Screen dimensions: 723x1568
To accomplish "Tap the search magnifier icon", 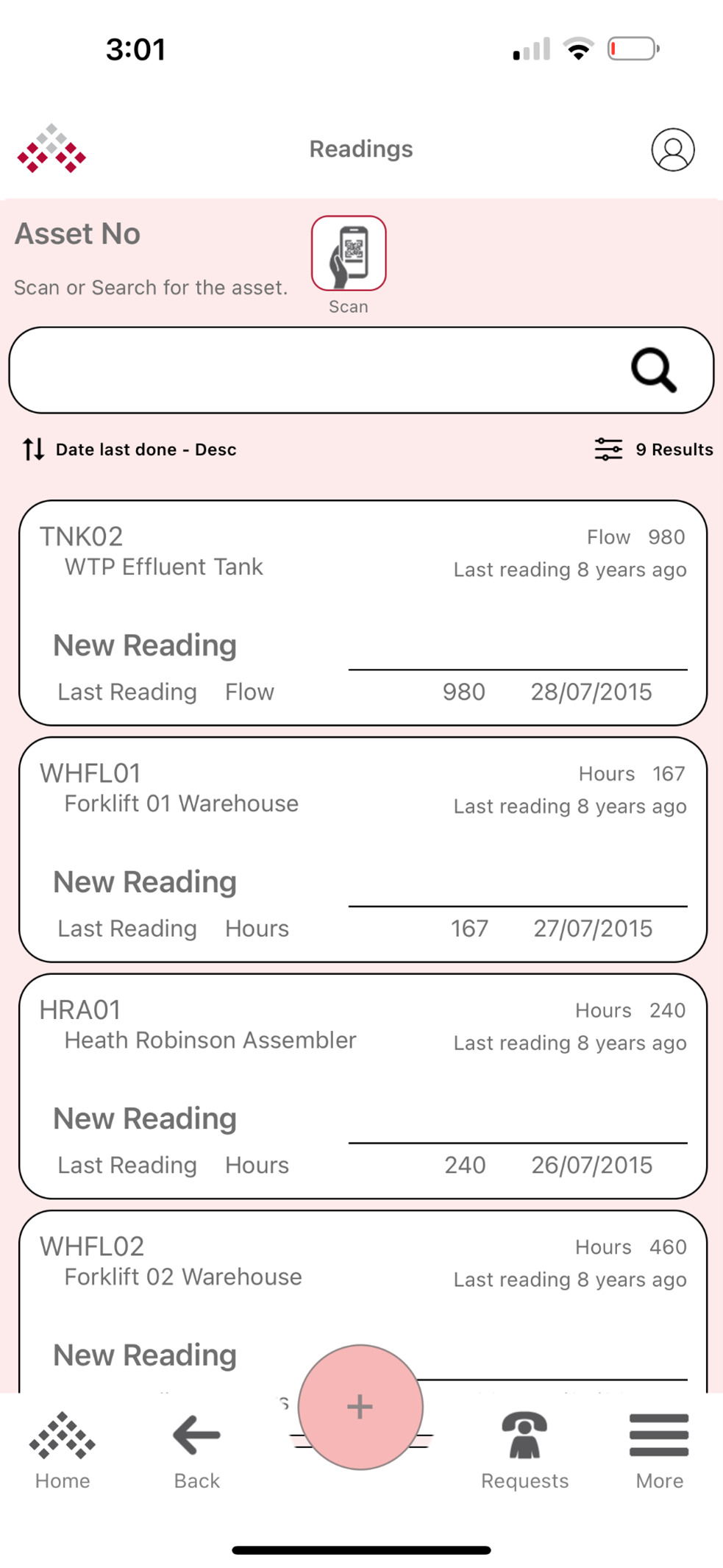I will (x=652, y=368).
